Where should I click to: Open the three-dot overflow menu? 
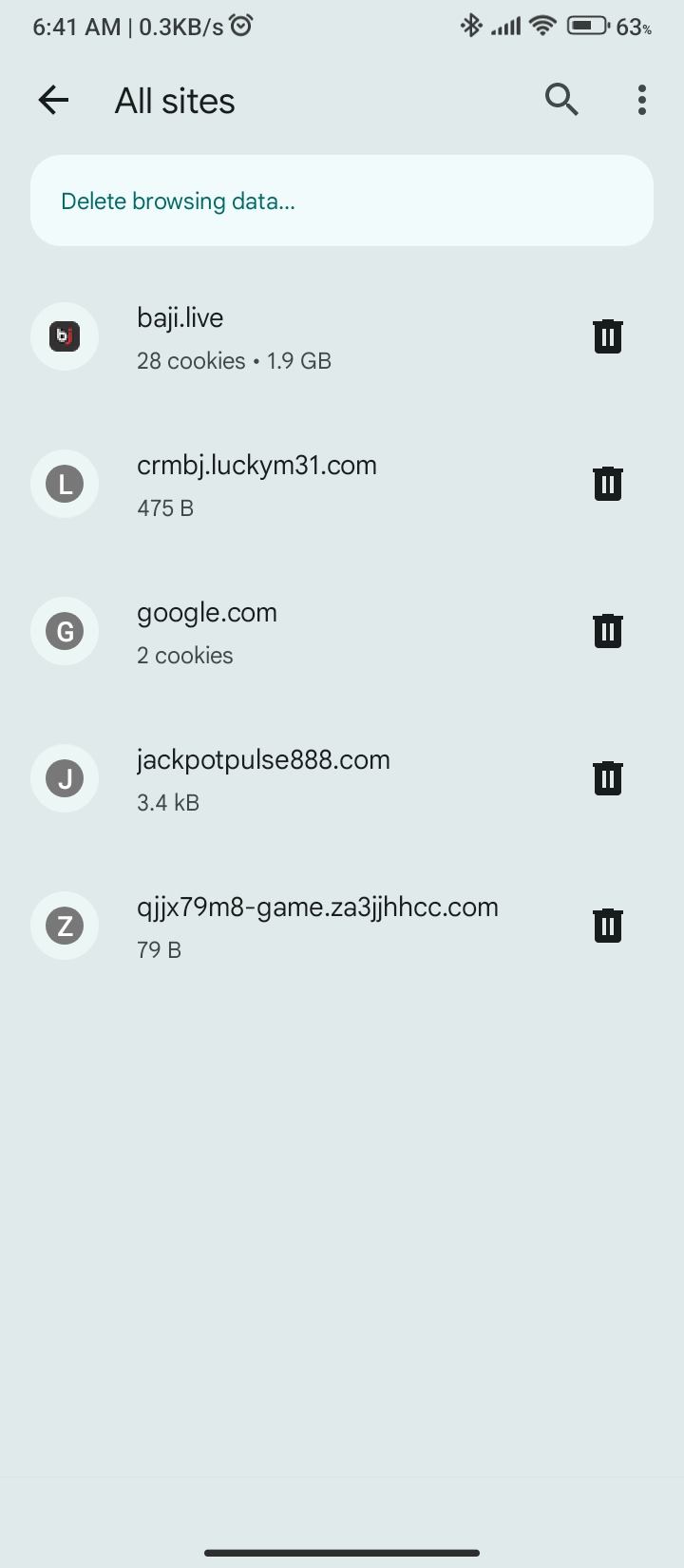642,99
